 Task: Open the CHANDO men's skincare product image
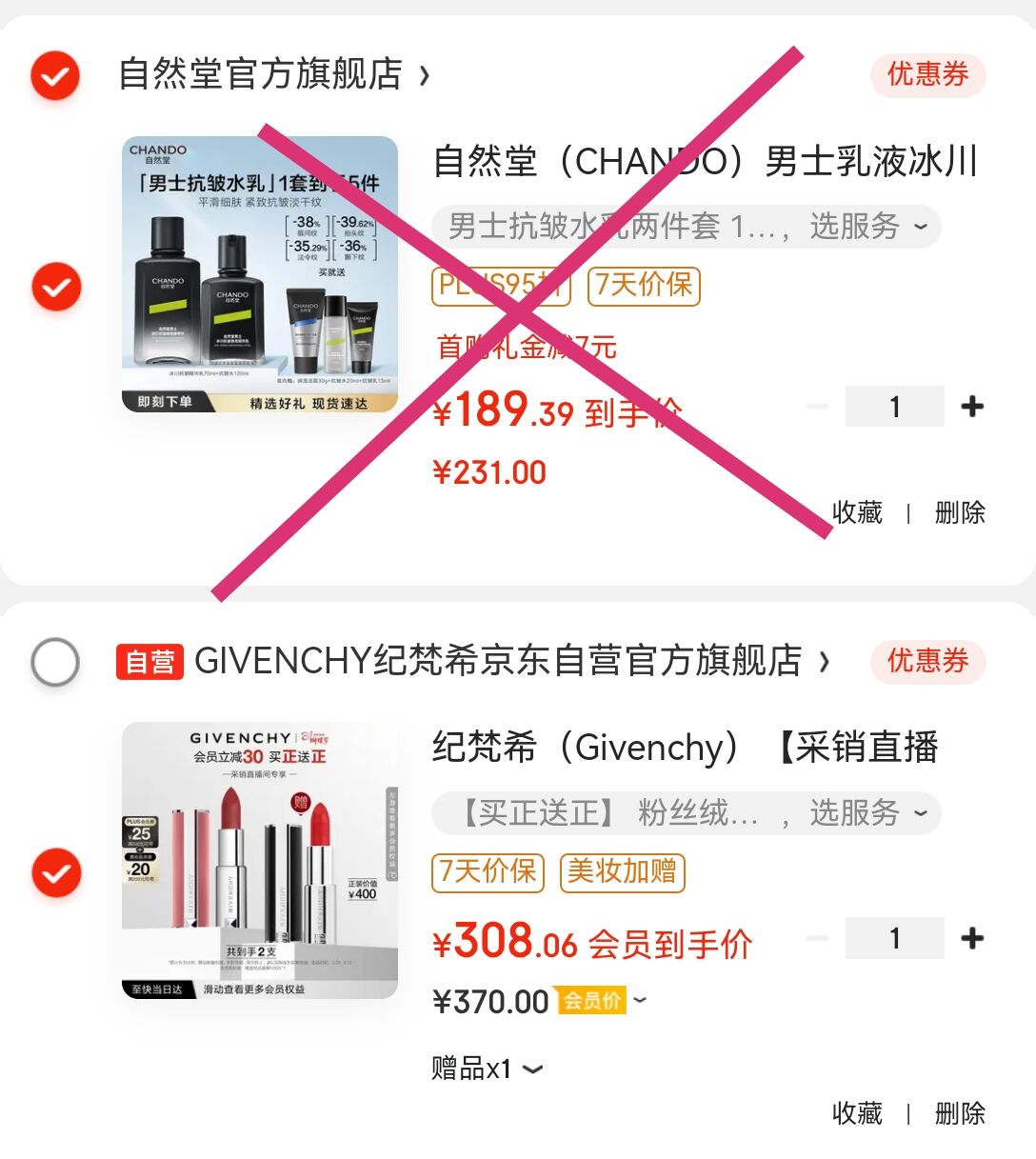[x=259, y=274]
